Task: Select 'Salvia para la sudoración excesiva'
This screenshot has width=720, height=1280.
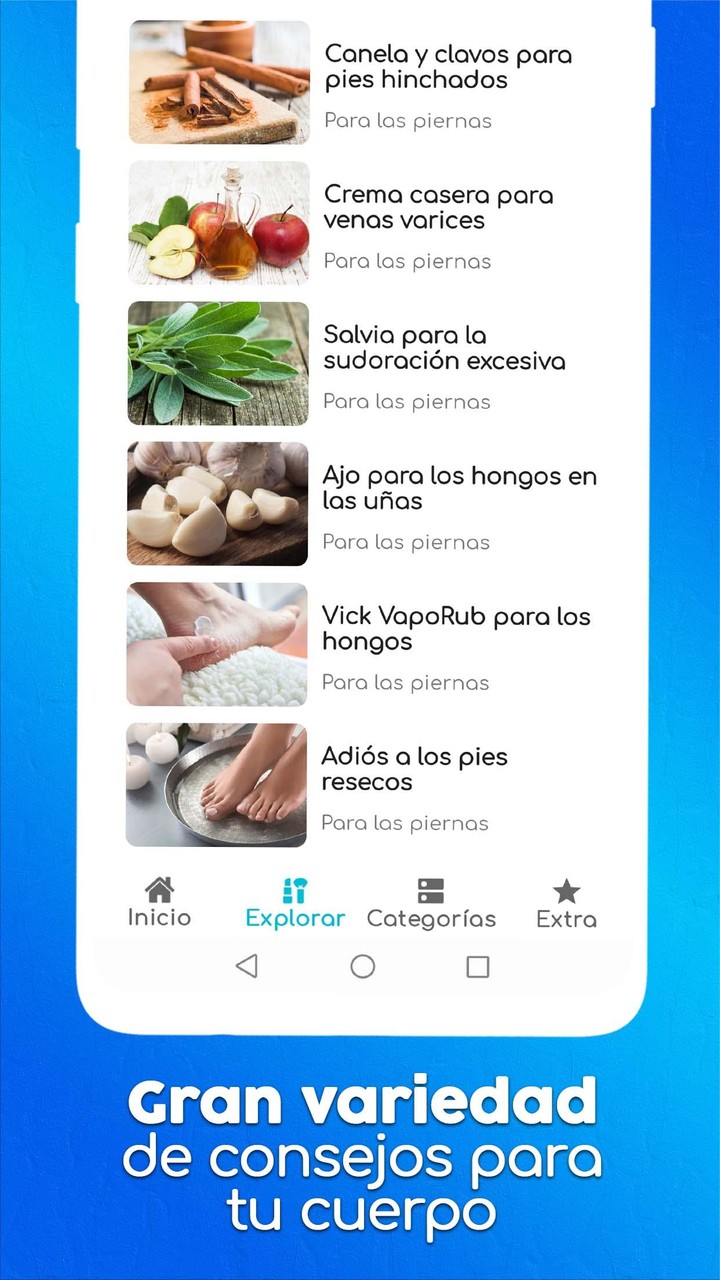Action: [x=445, y=347]
